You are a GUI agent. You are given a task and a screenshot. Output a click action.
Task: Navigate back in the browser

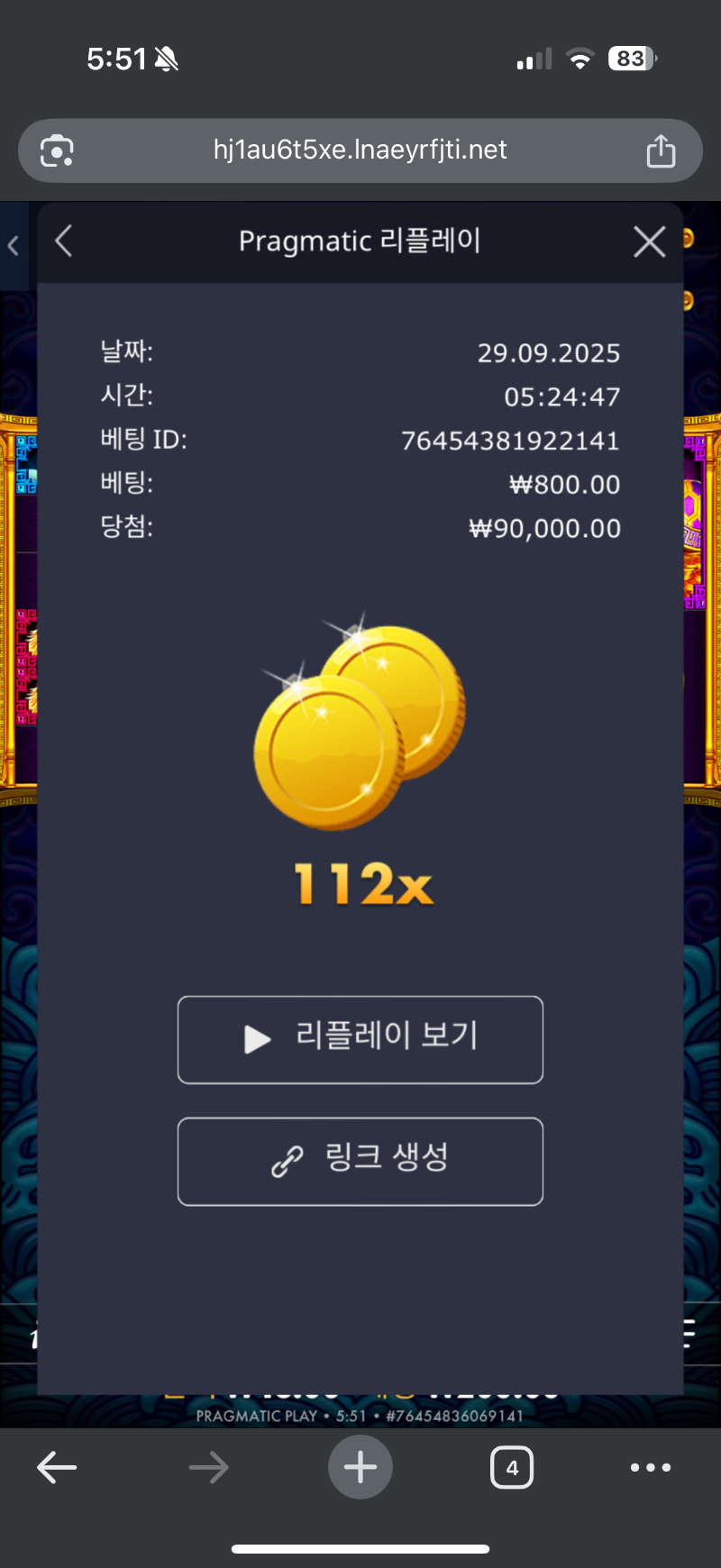(57, 1467)
